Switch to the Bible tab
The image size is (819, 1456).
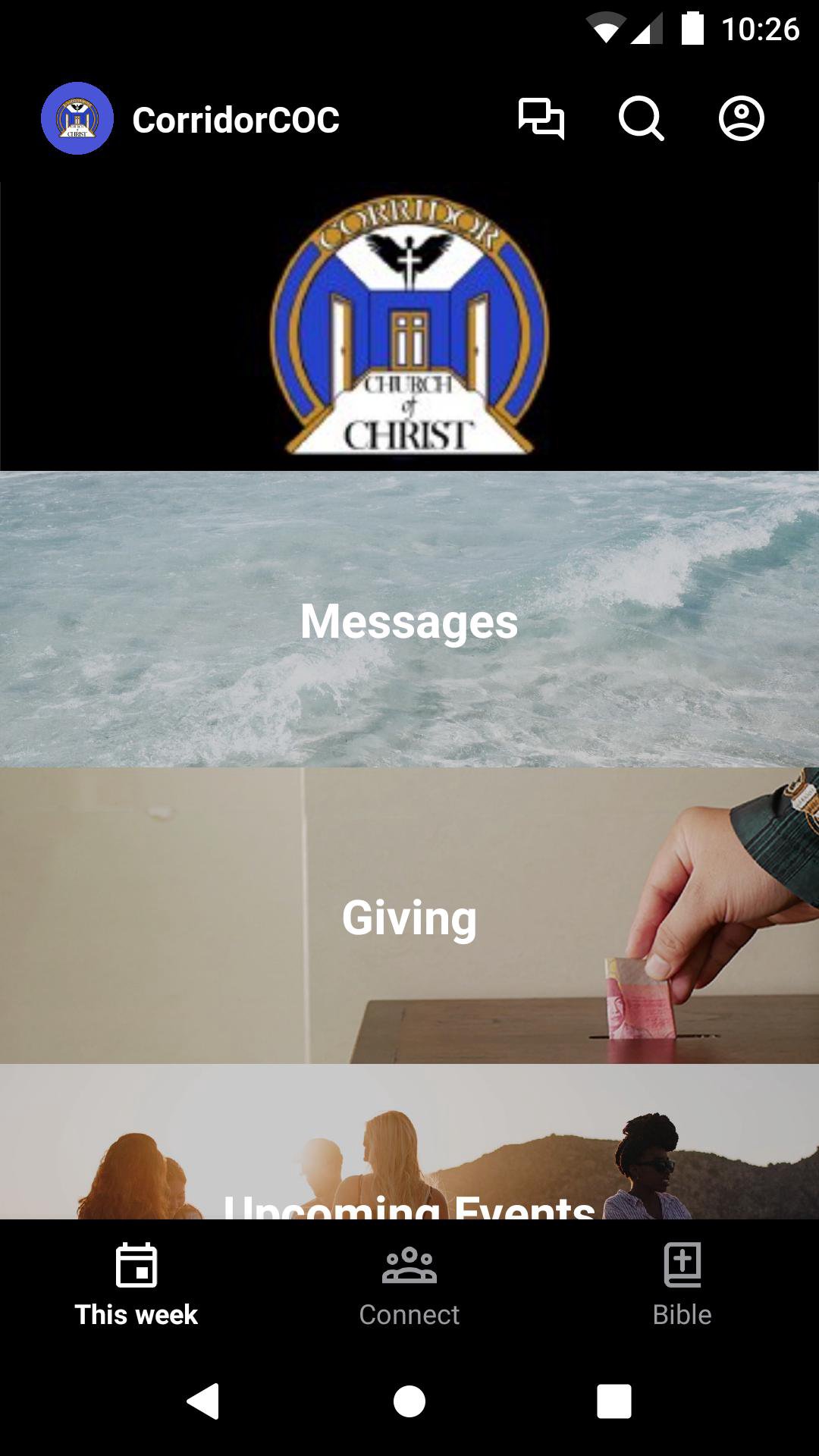pos(682,1285)
